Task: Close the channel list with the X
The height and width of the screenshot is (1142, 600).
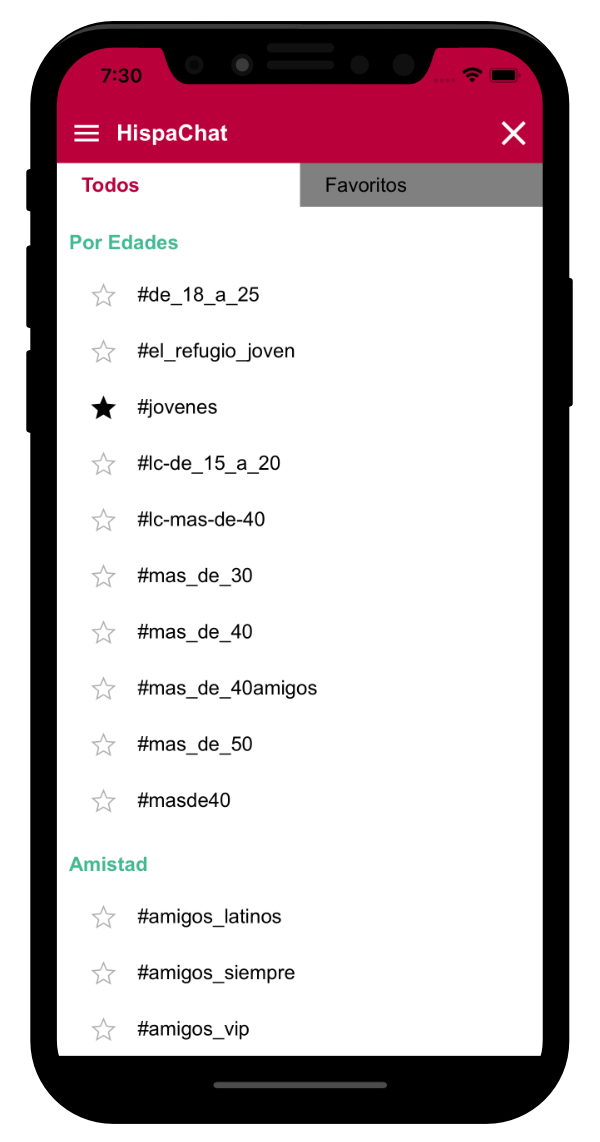Action: click(513, 133)
